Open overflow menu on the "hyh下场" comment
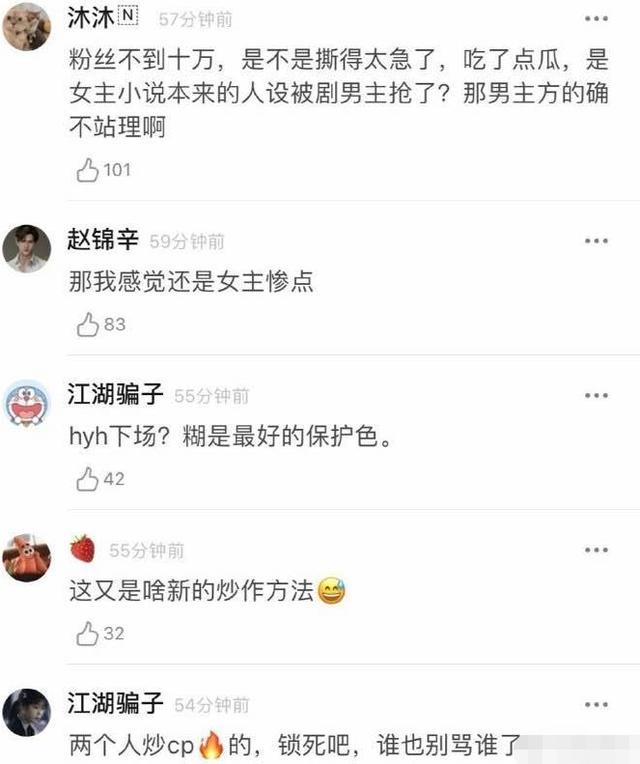The image size is (640, 764). point(596,396)
